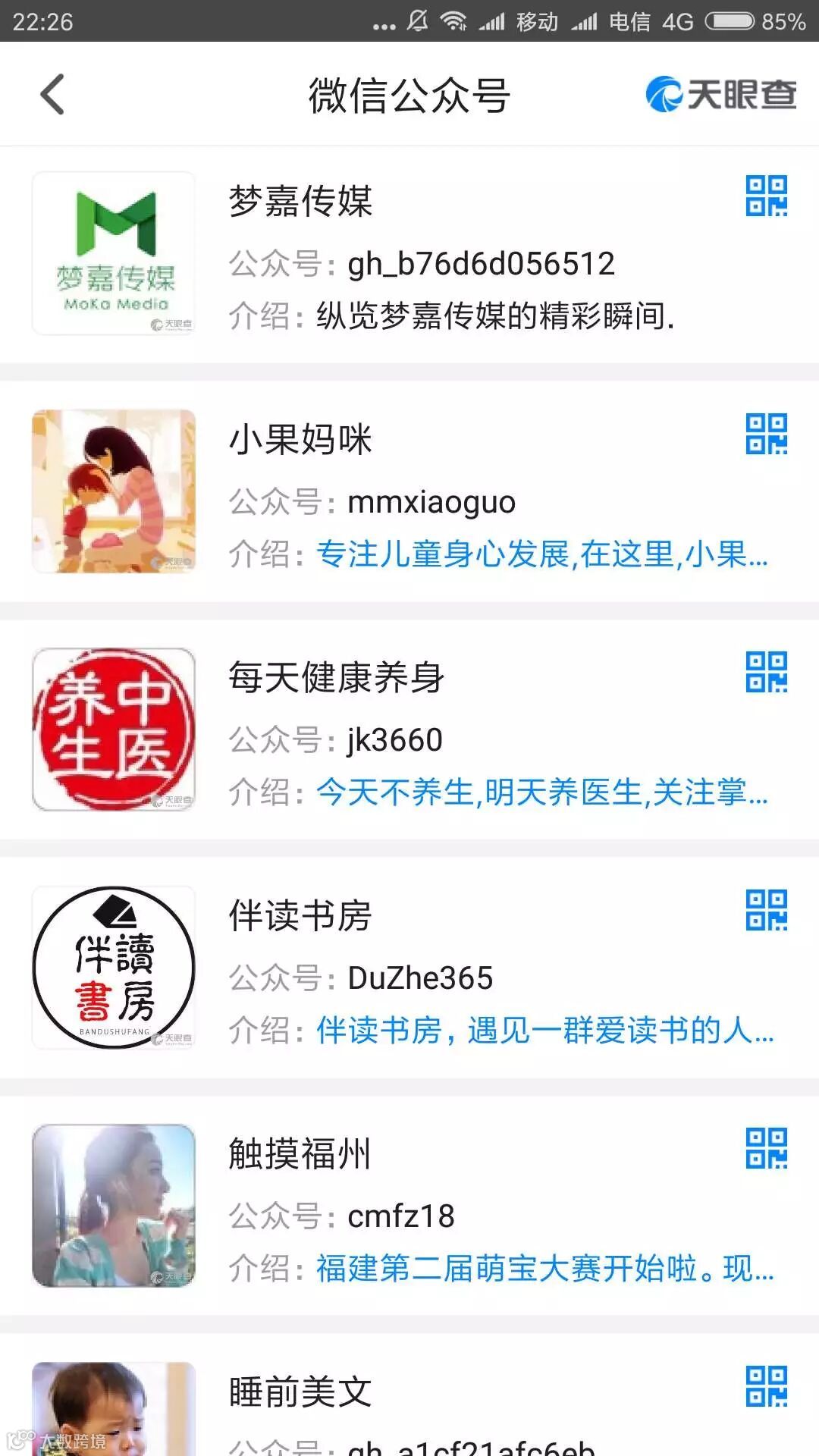This screenshot has width=819, height=1456.
Task: Expand the 触摸福州 introduction text
Action: [x=544, y=1269]
